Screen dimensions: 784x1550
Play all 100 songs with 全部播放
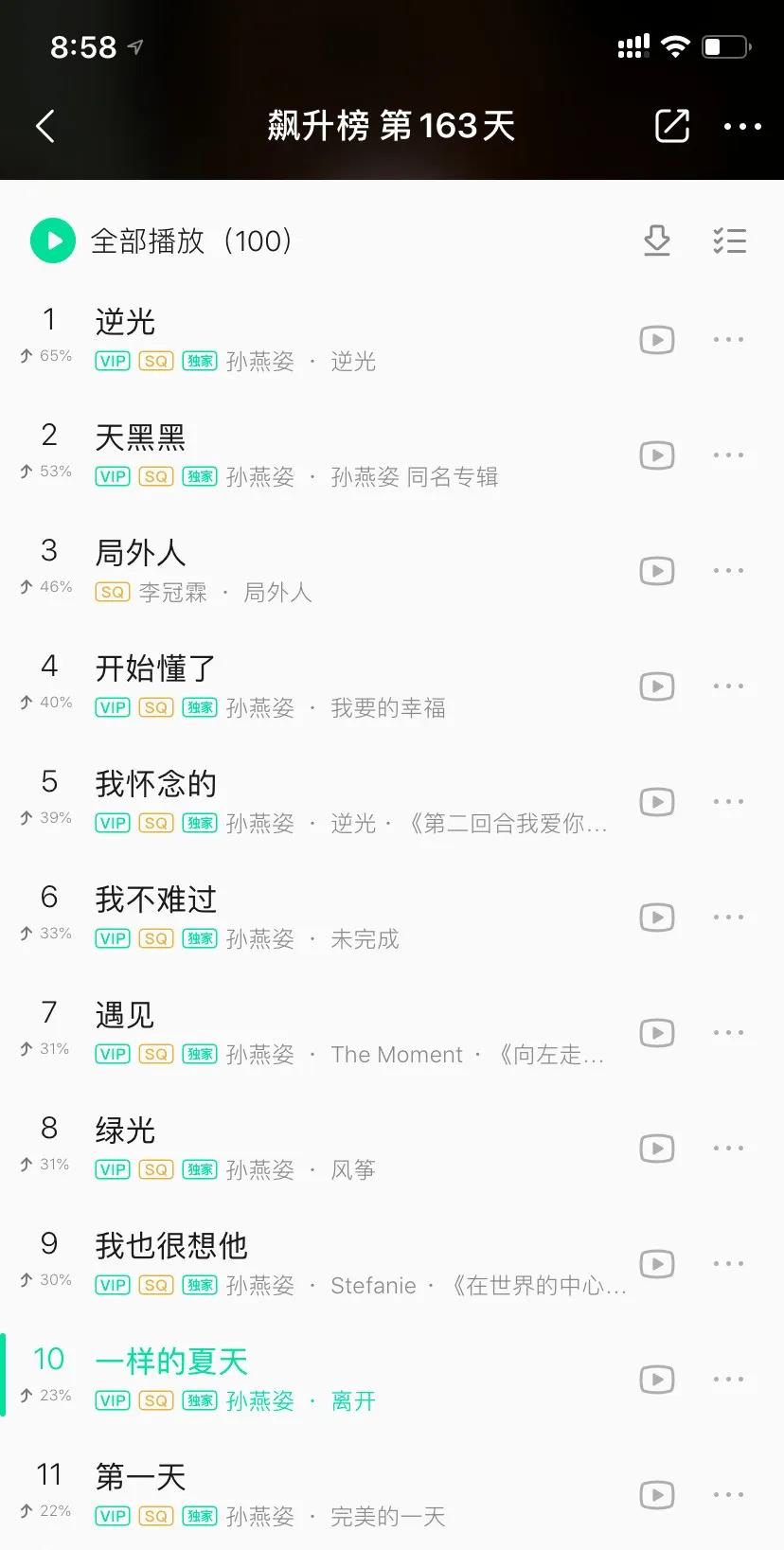(53, 241)
